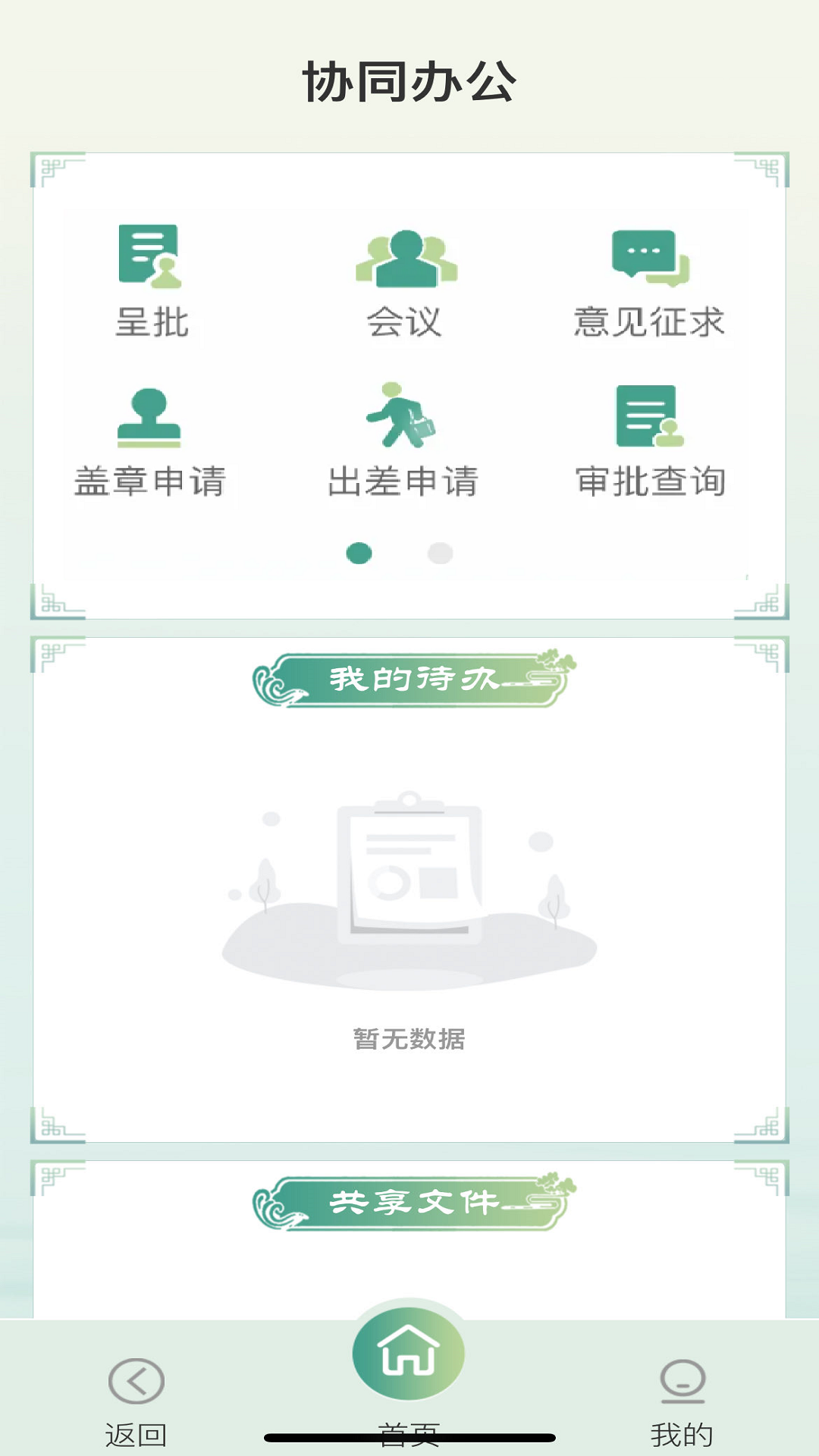This screenshot has height=1456, width=819.
Task: Open the 我的 profile icon
Action: tap(683, 1378)
